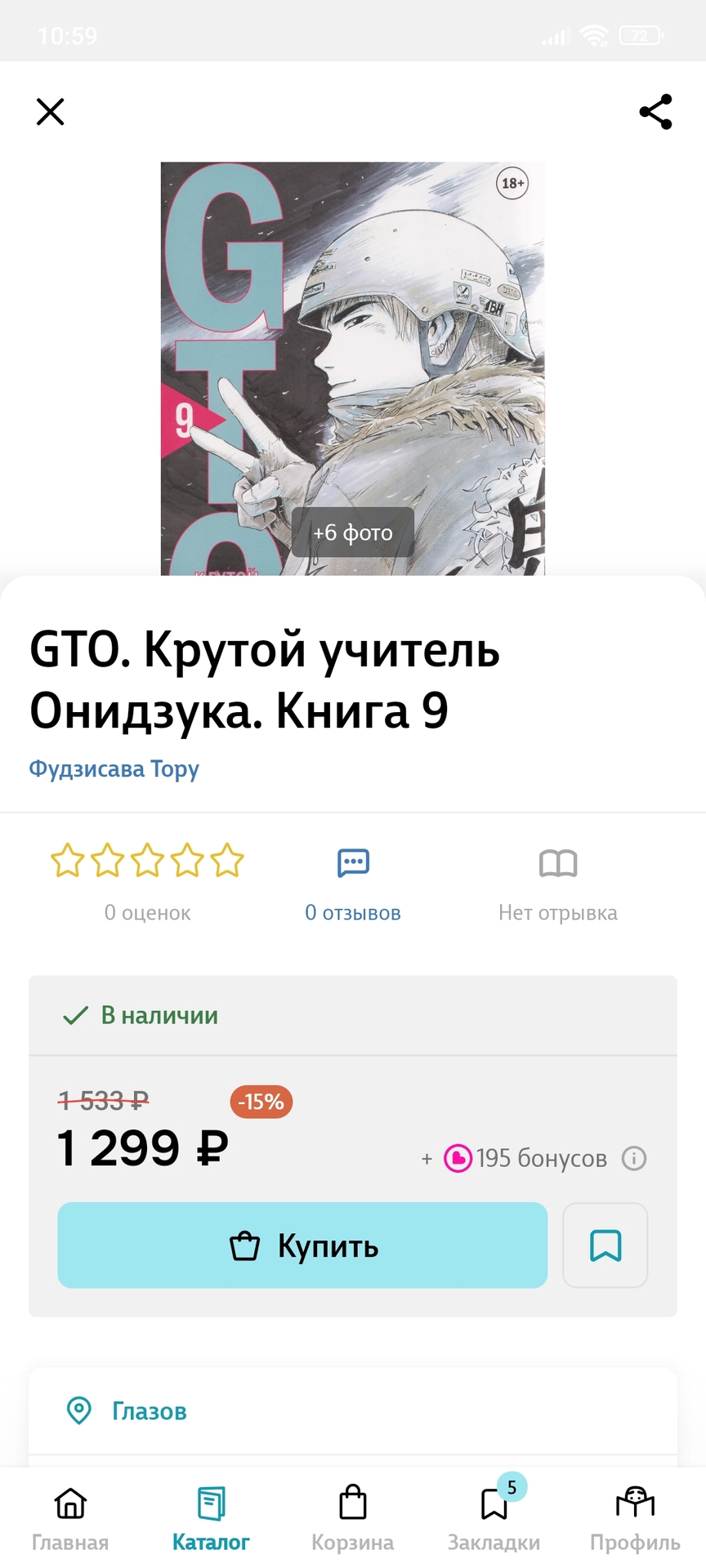Open the GTO book cover photo

[352, 343]
